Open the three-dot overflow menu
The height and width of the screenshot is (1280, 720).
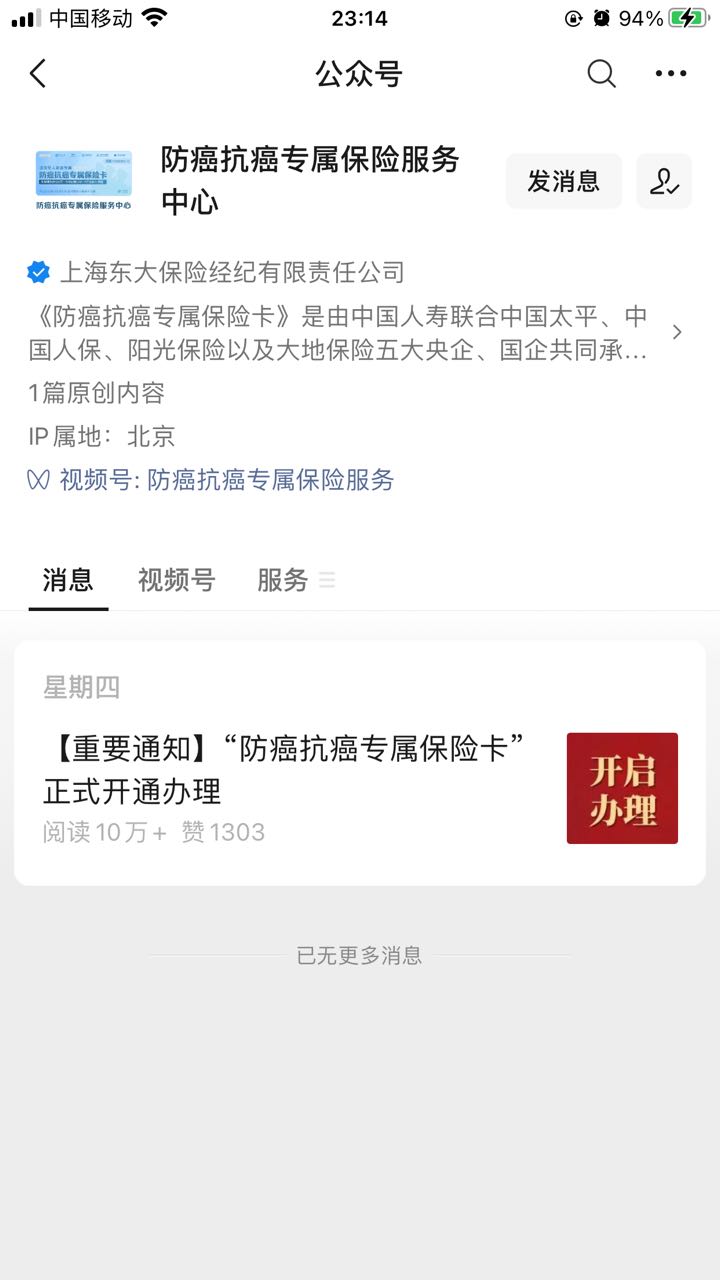(x=671, y=73)
